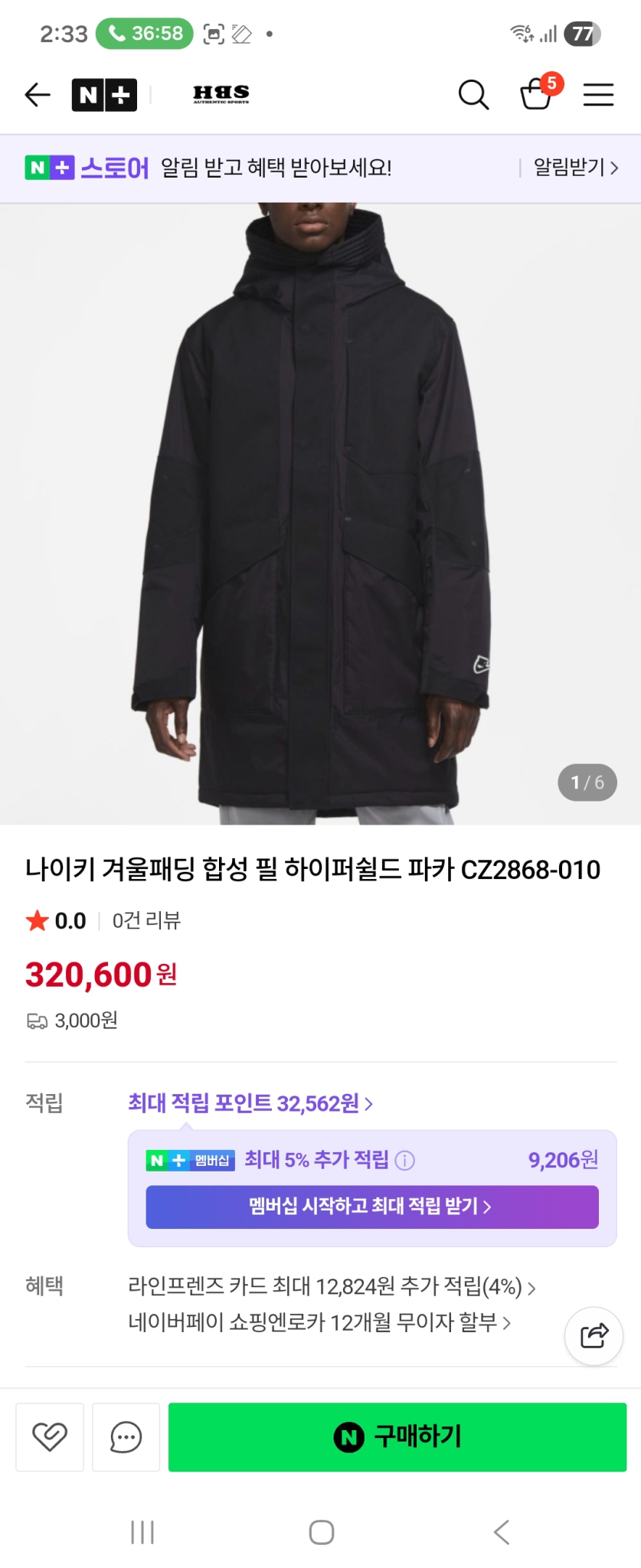Open chat inquiry with the seller
Image resolution: width=641 pixels, height=1568 pixels.
pyautogui.click(x=126, y=1437)
